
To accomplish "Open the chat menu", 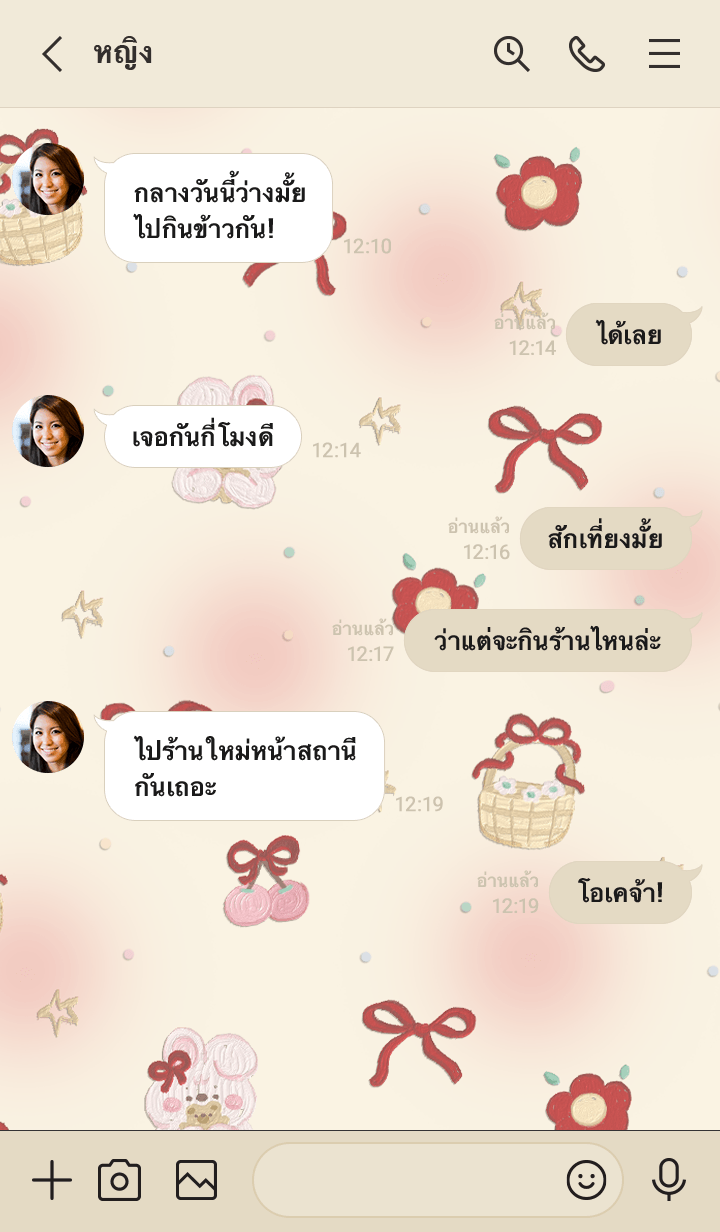I will (664, 54).
